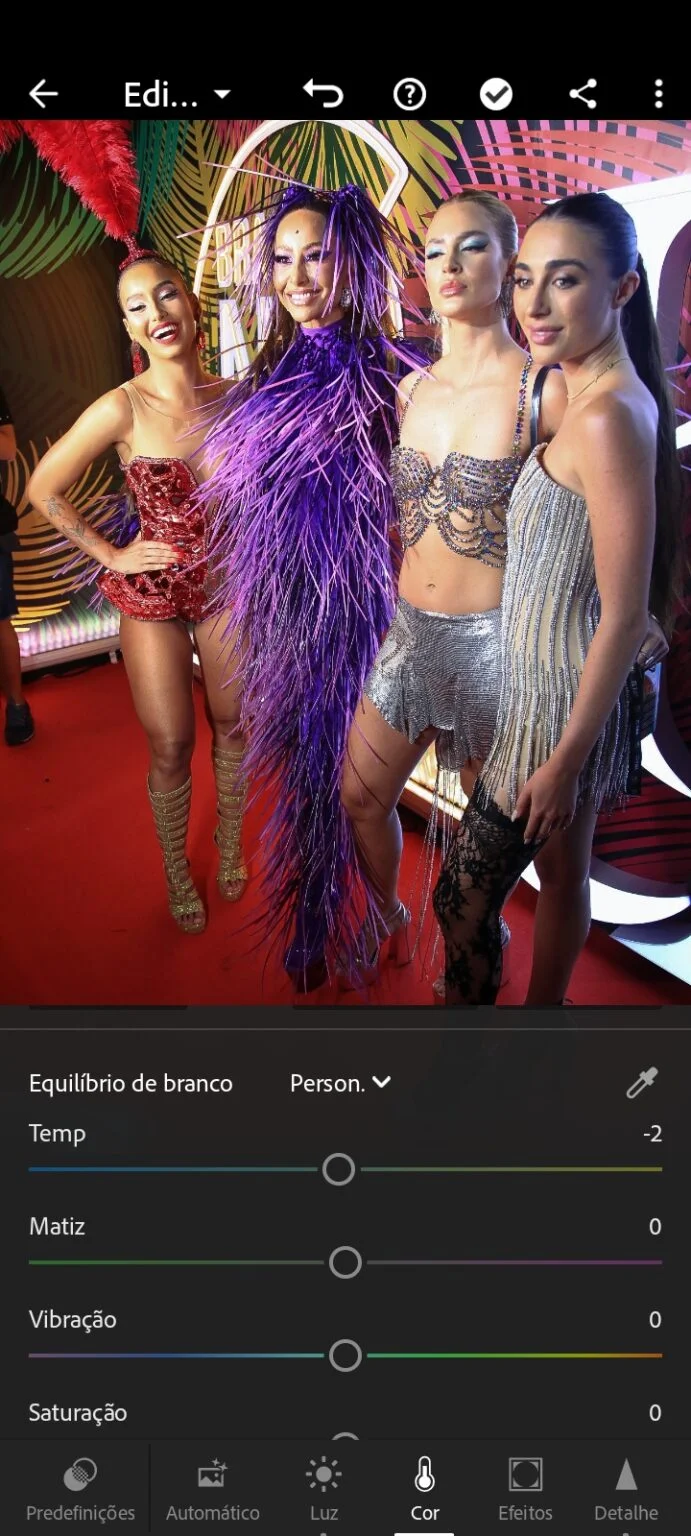Open the Detalhe tab
This screenshot has width=691, height=1536.
click(626, 1490)
